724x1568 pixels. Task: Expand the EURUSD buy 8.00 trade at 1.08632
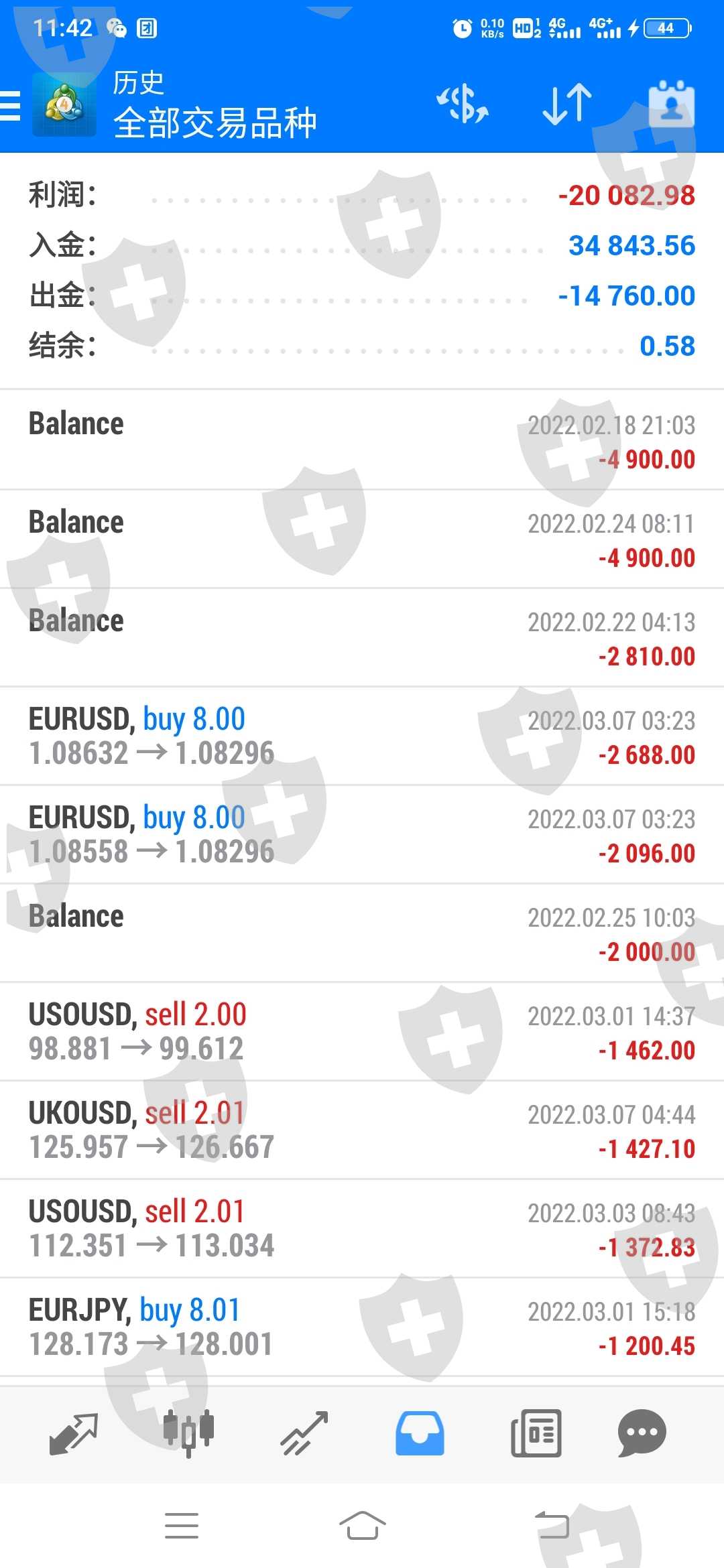click(x=362, y=736)
